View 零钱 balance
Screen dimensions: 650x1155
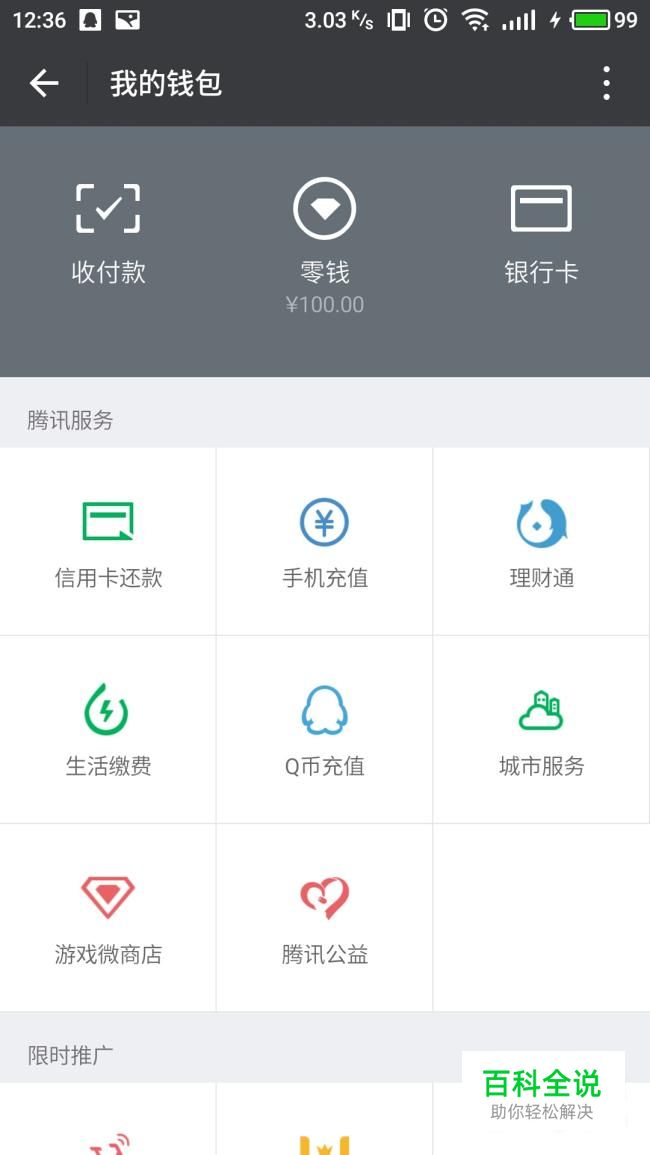324,245
